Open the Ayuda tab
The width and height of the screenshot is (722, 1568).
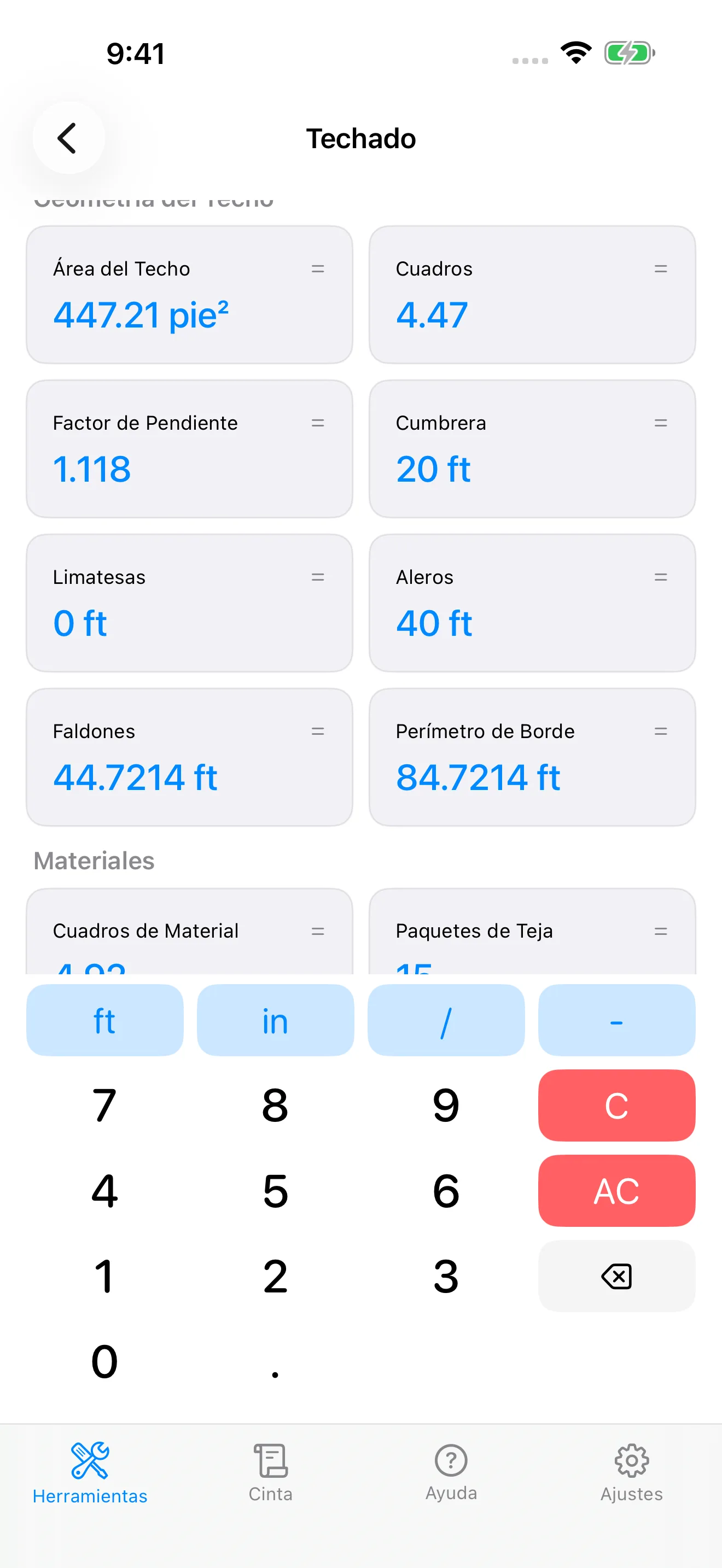click(x=451, y=1472)
